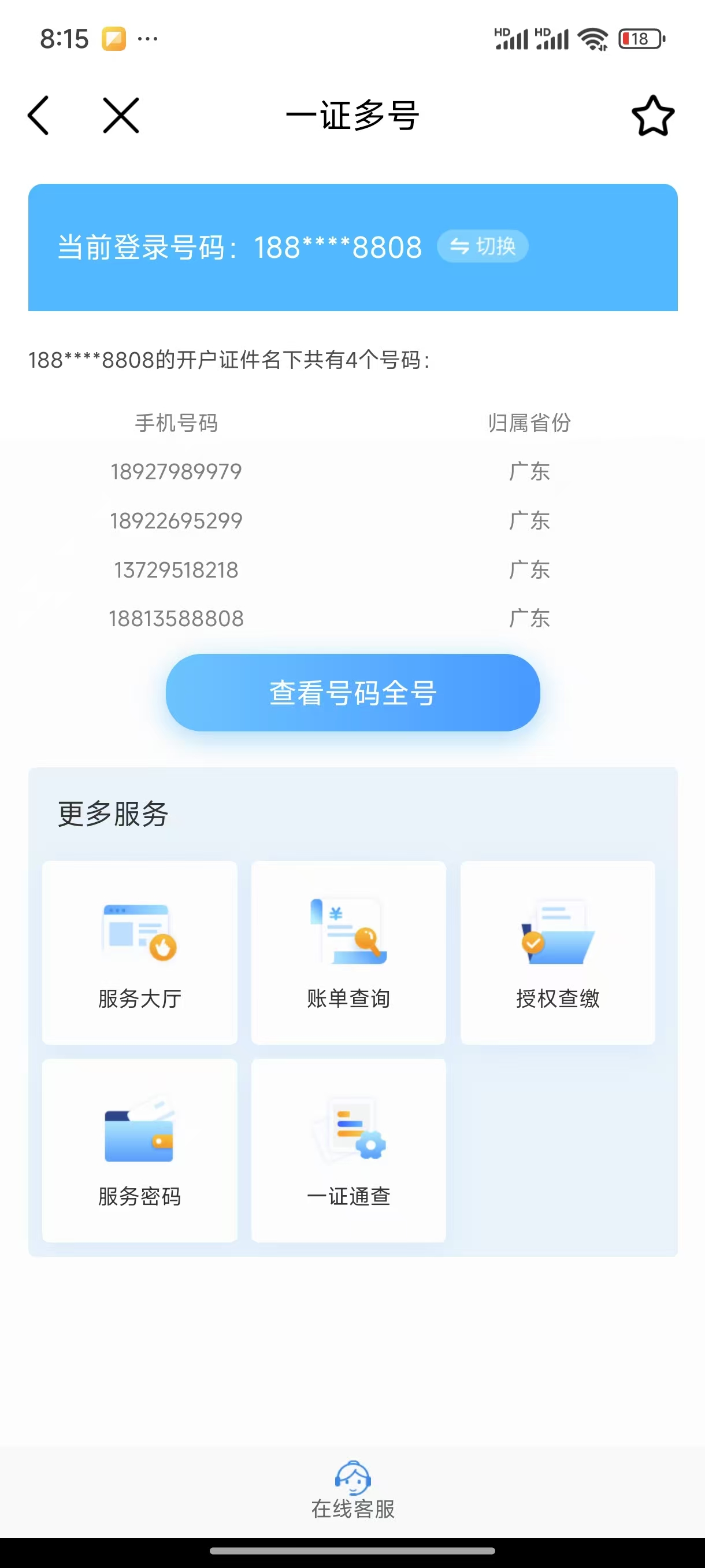
Task: Close the 一证多号 page
Action: point(121,115)
